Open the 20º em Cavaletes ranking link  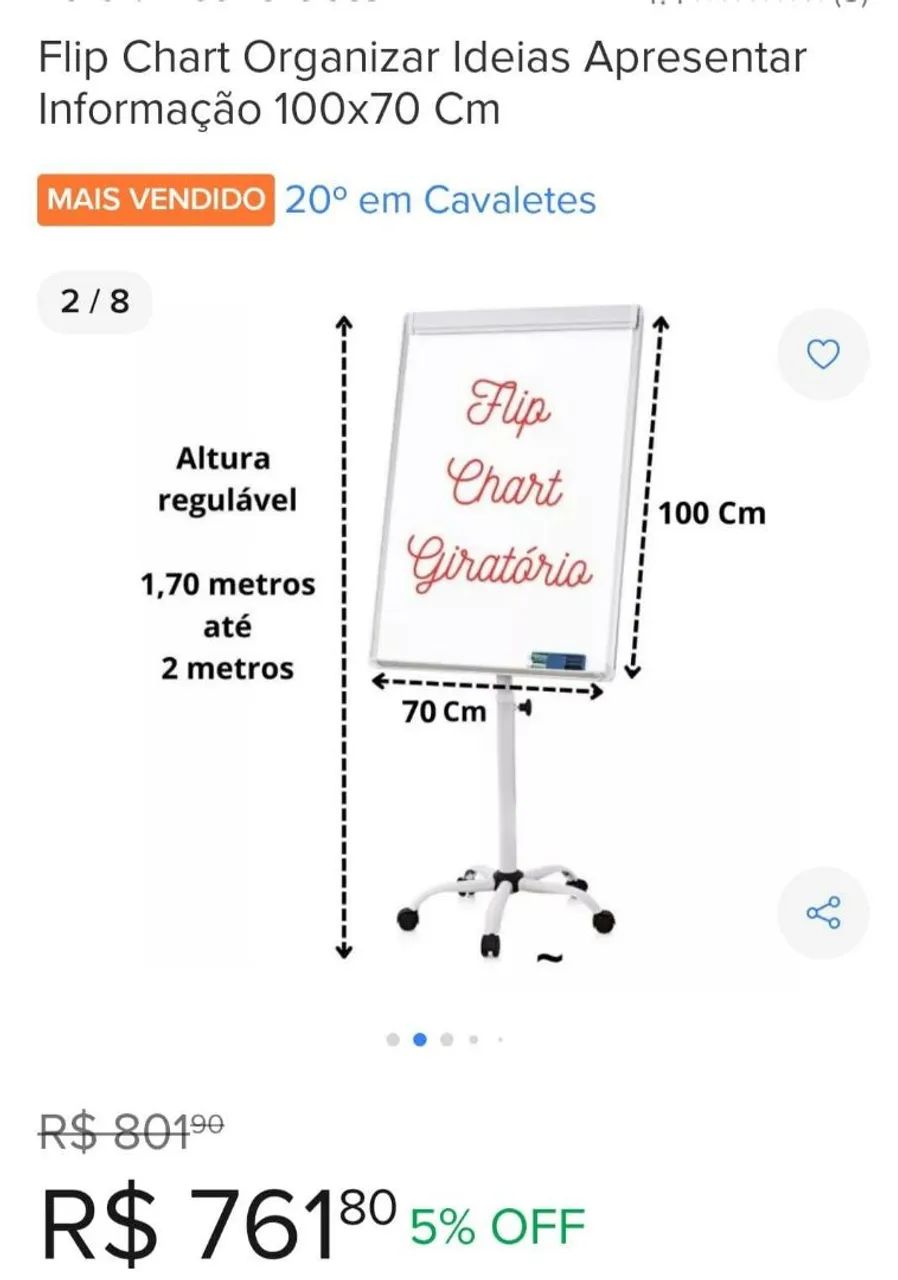(440, 200)
